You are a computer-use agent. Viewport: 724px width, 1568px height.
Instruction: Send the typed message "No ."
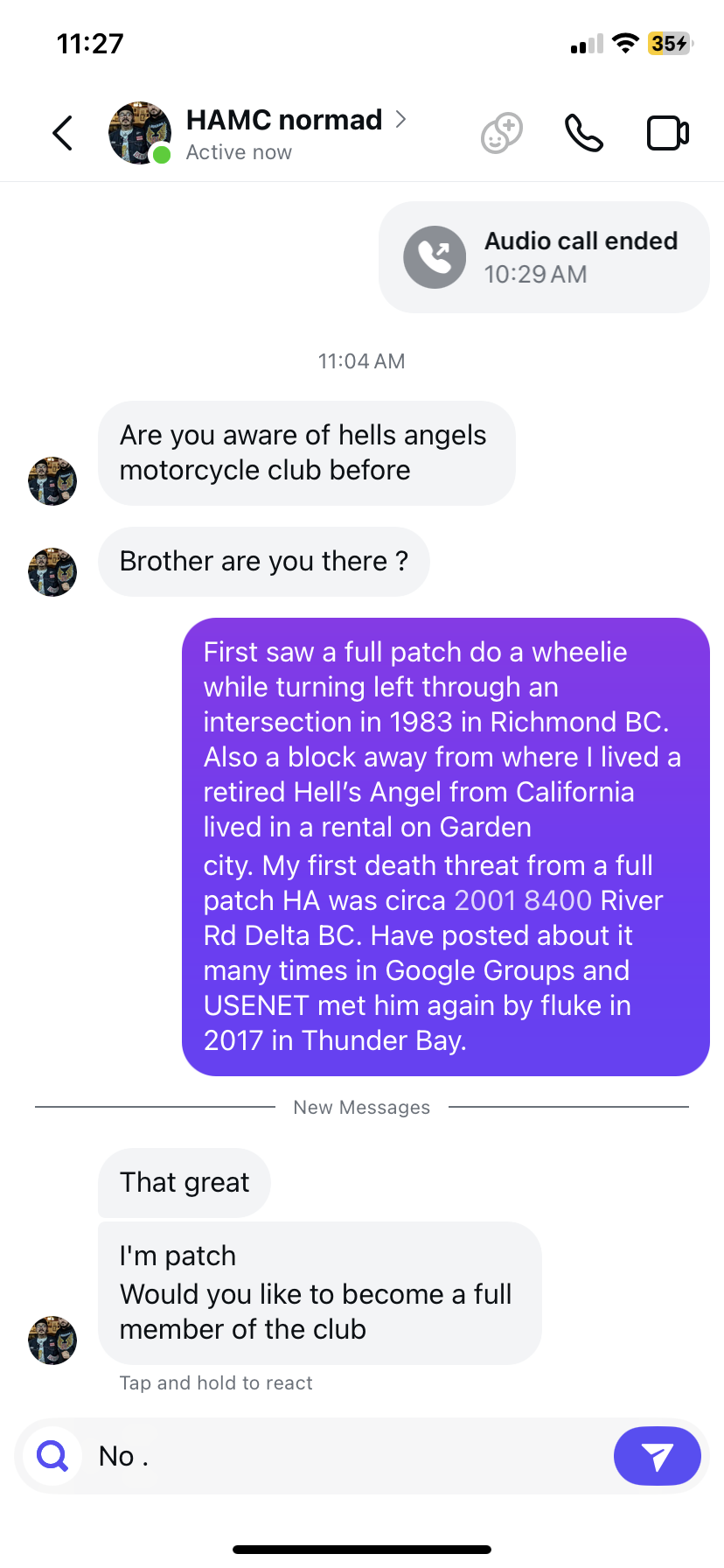click(657, 1456)
